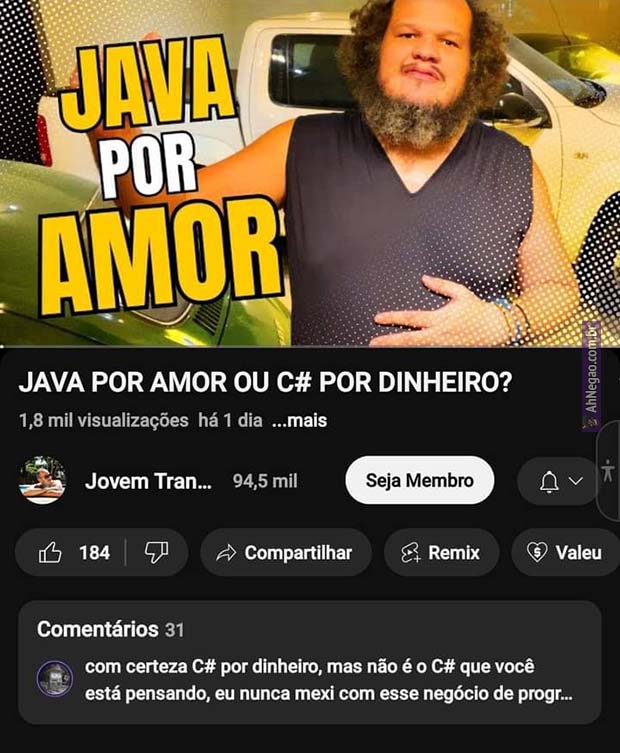
Task: Open the Comentários section
Action: point(309,630)
